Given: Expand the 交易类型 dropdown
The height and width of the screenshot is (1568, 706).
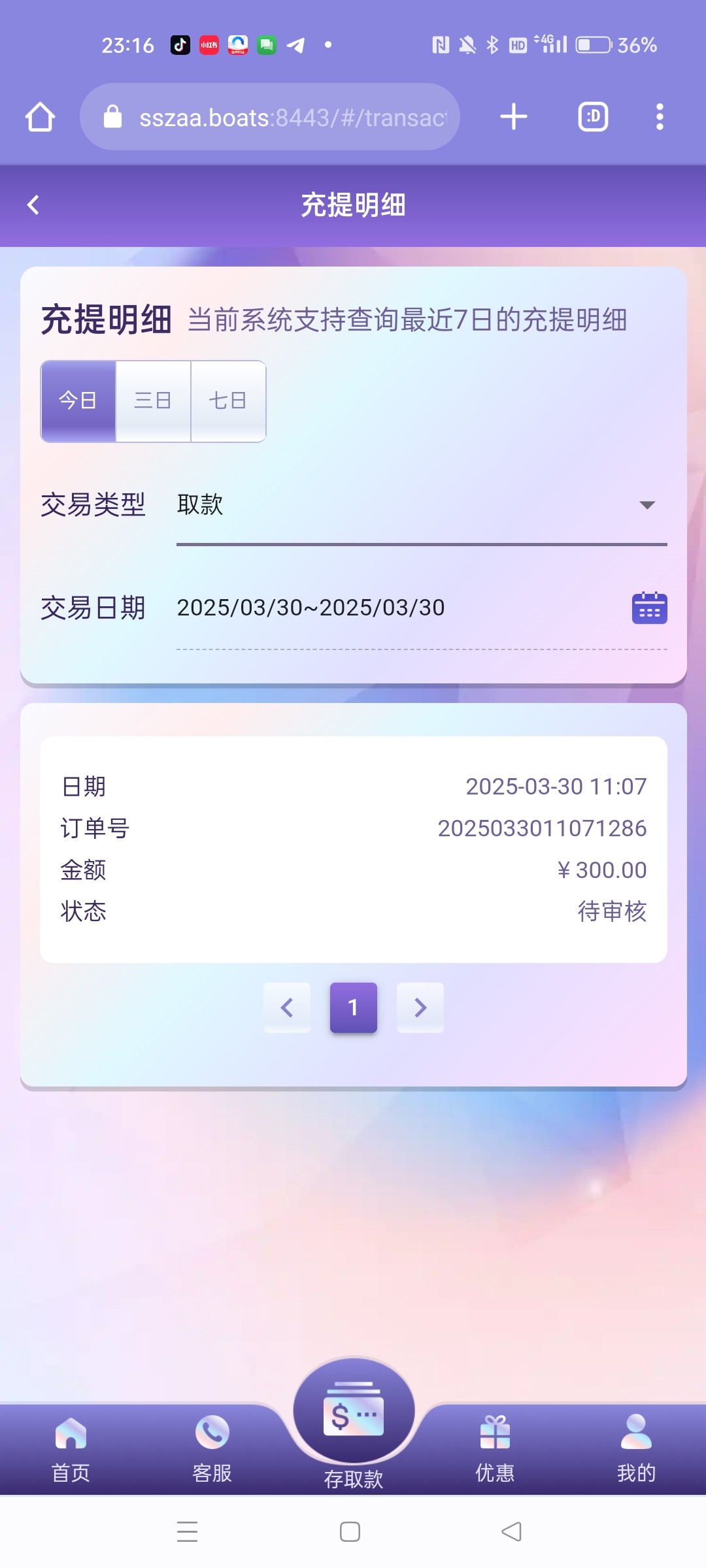Looking at the screenshot, I should point(422,505).
